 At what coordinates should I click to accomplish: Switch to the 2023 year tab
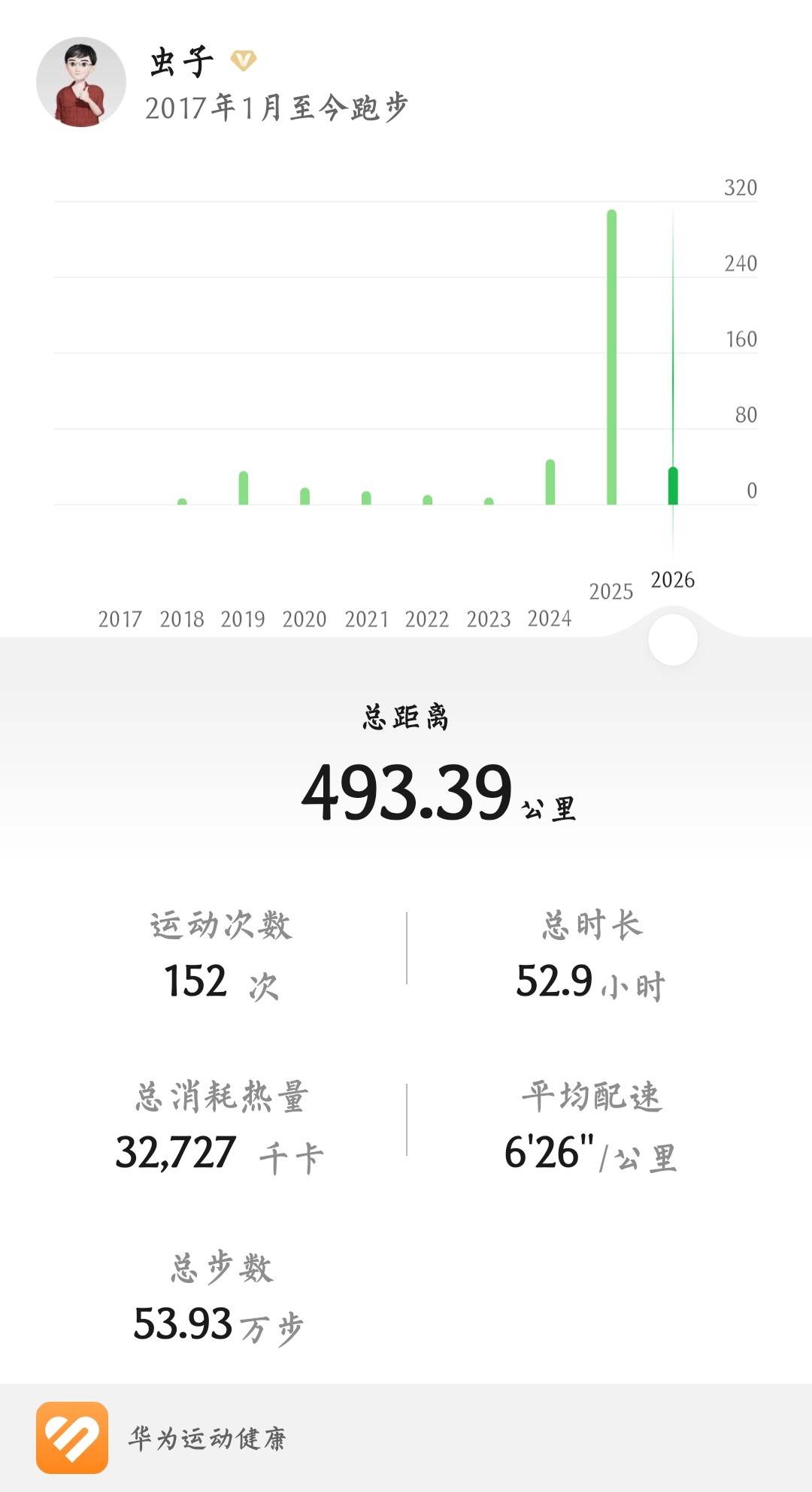(x=489, y=620)
